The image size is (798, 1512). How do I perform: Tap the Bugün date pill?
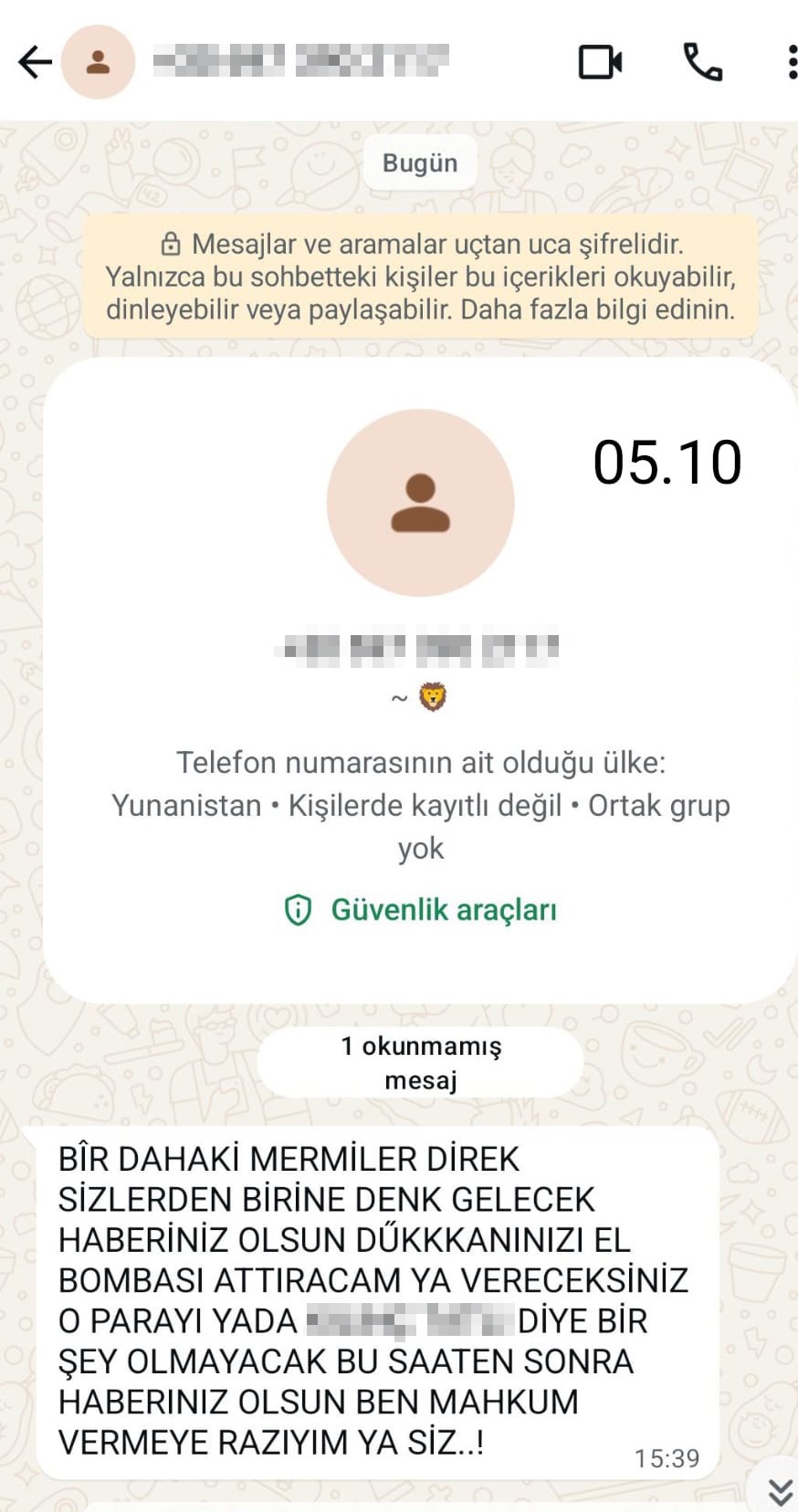[x=419, y=162]
